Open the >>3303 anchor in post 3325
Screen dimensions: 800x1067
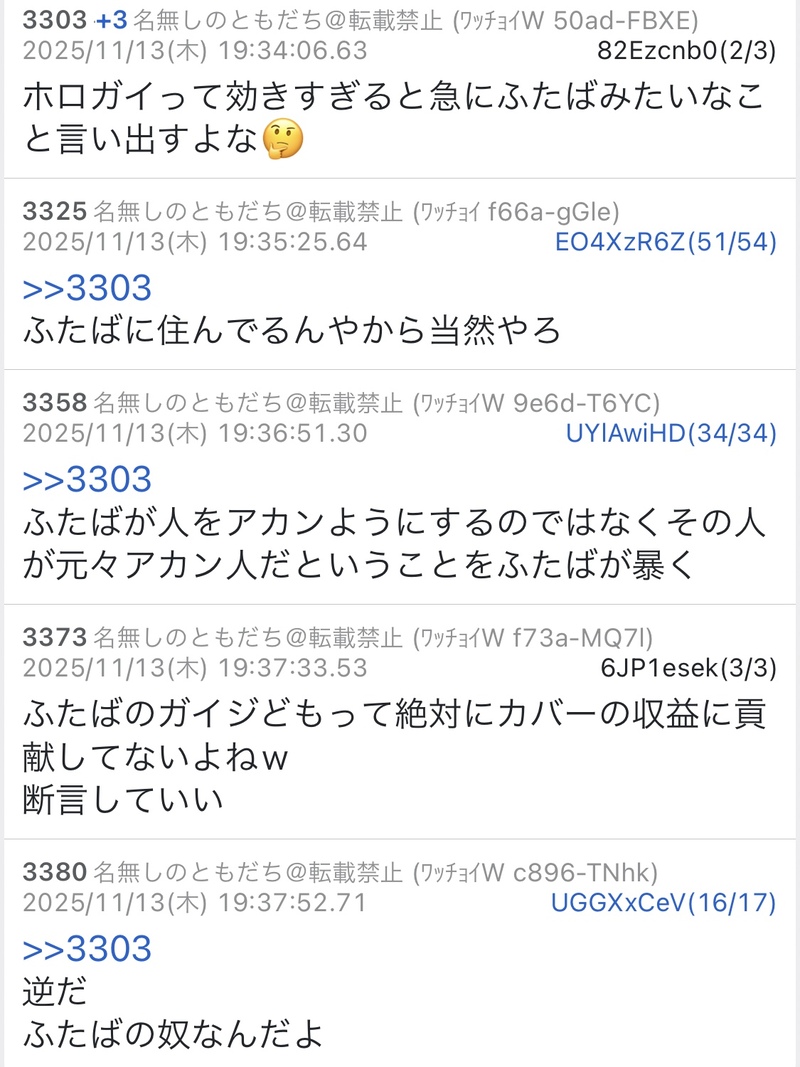(x=87, y=289)
